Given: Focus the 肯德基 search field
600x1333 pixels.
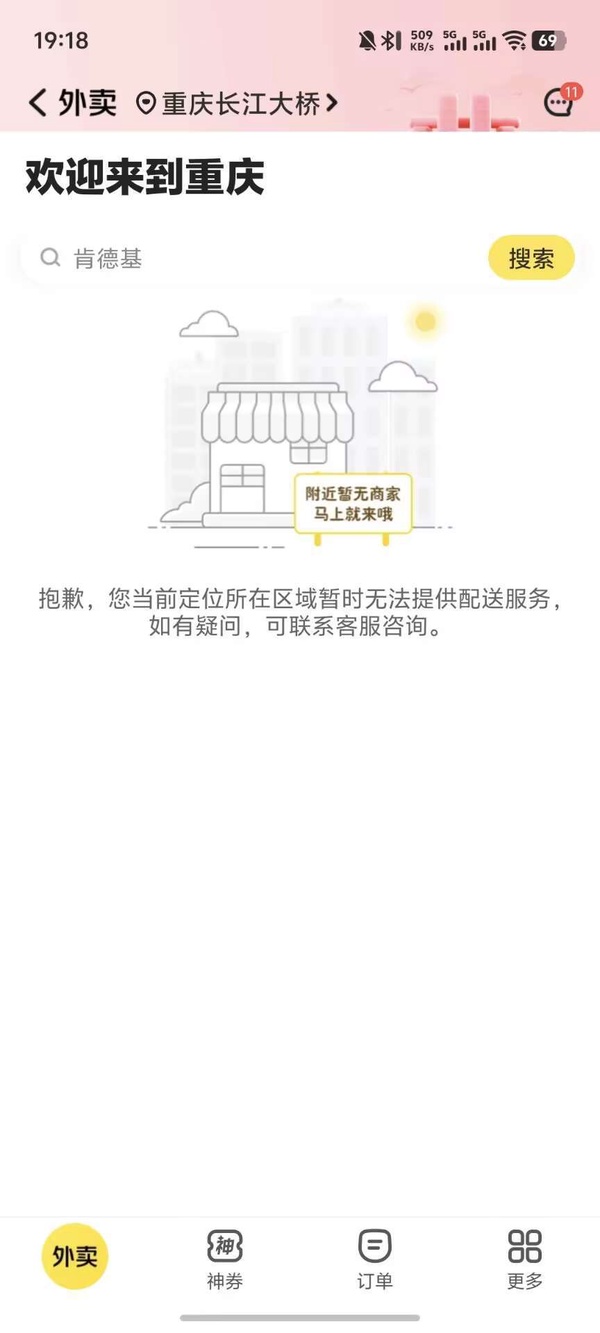Looking at the screenshot, I should click(260, 259).
